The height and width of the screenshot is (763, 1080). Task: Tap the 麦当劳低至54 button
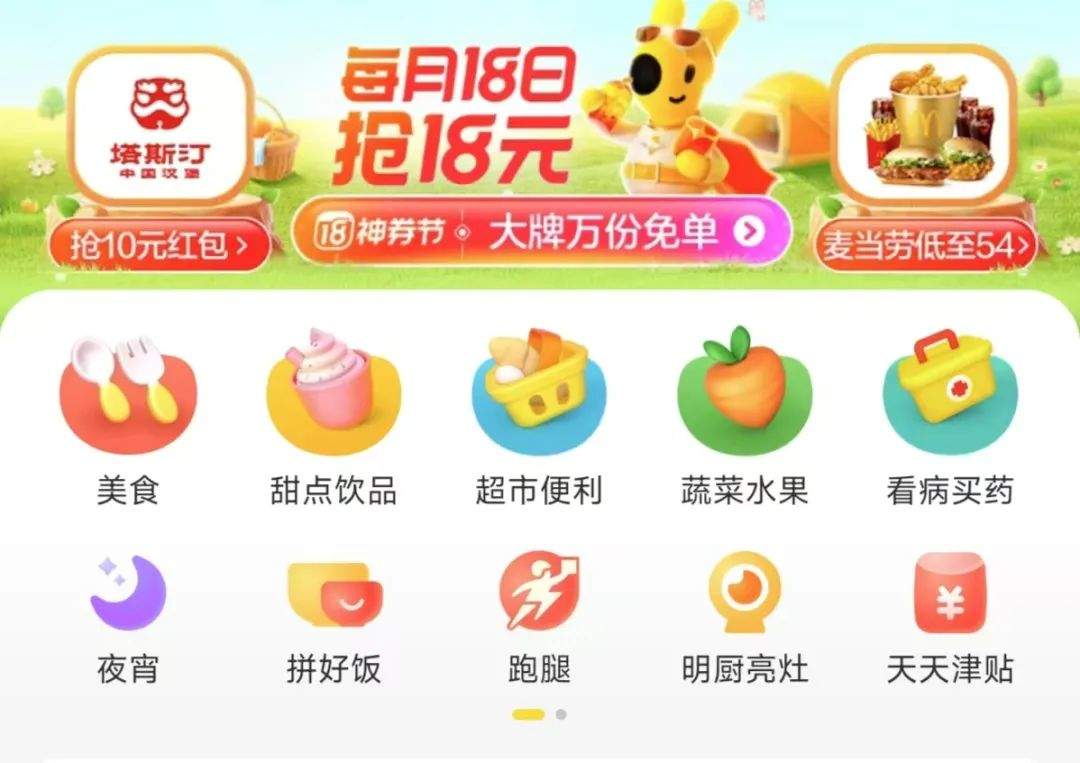click(x=924, y=246)
